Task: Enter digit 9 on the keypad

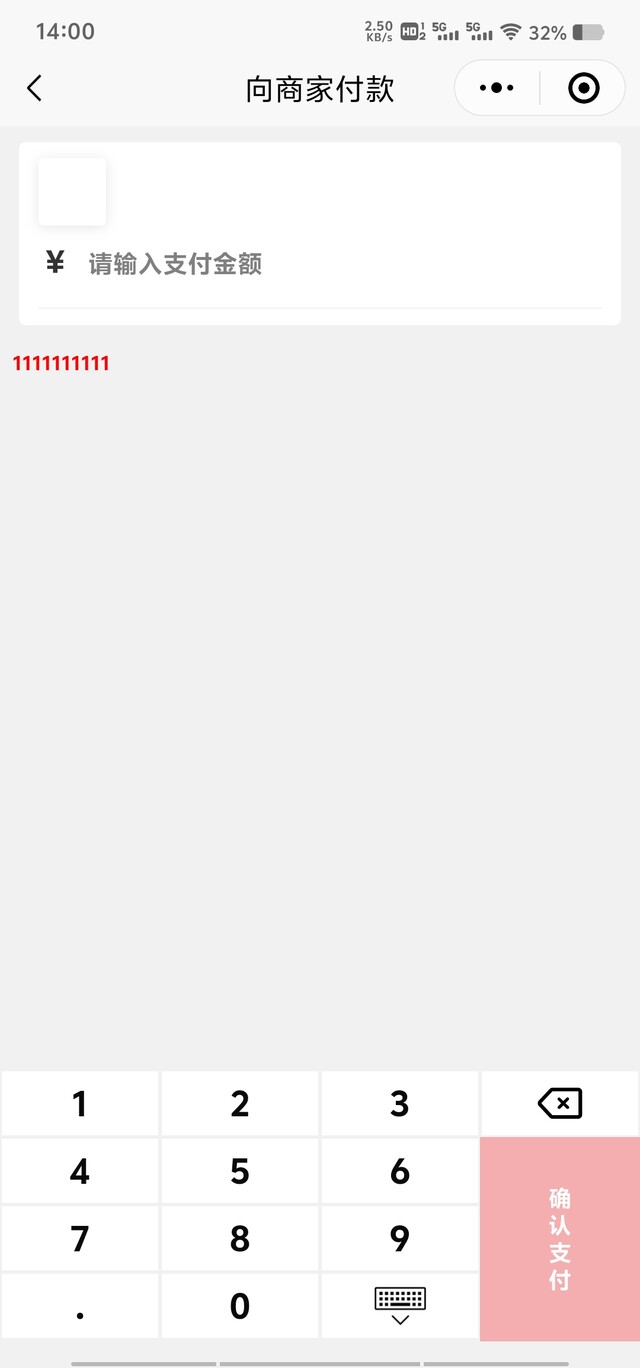Action: 400,1239
